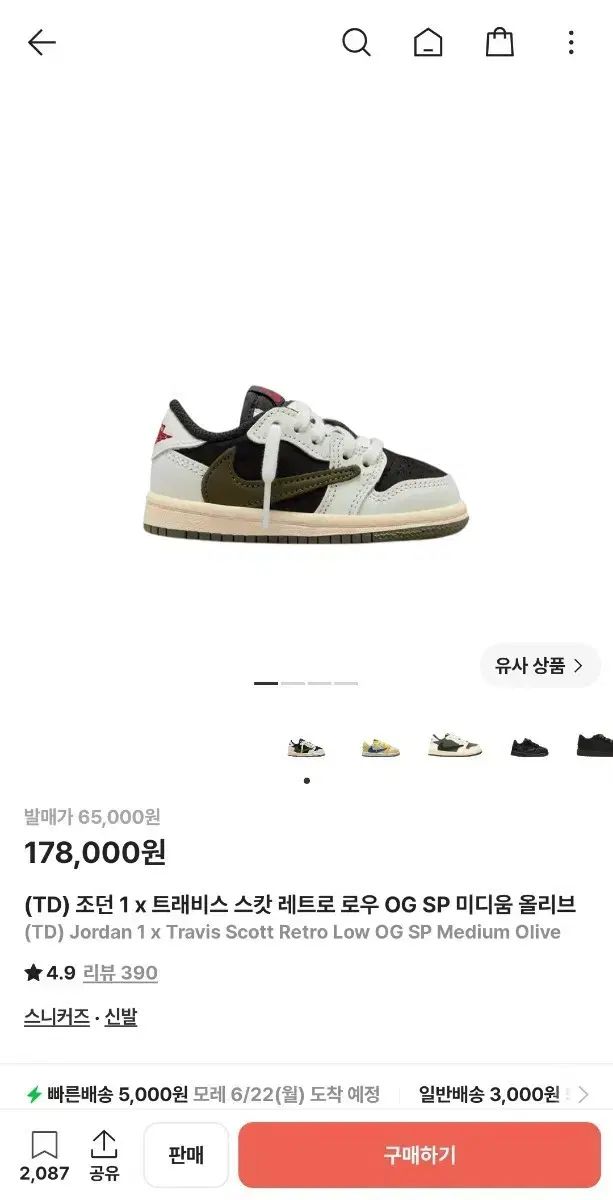Open 리뷰 390 reviews link
This screenshot has height=1200, width=613.
[120, 973]
